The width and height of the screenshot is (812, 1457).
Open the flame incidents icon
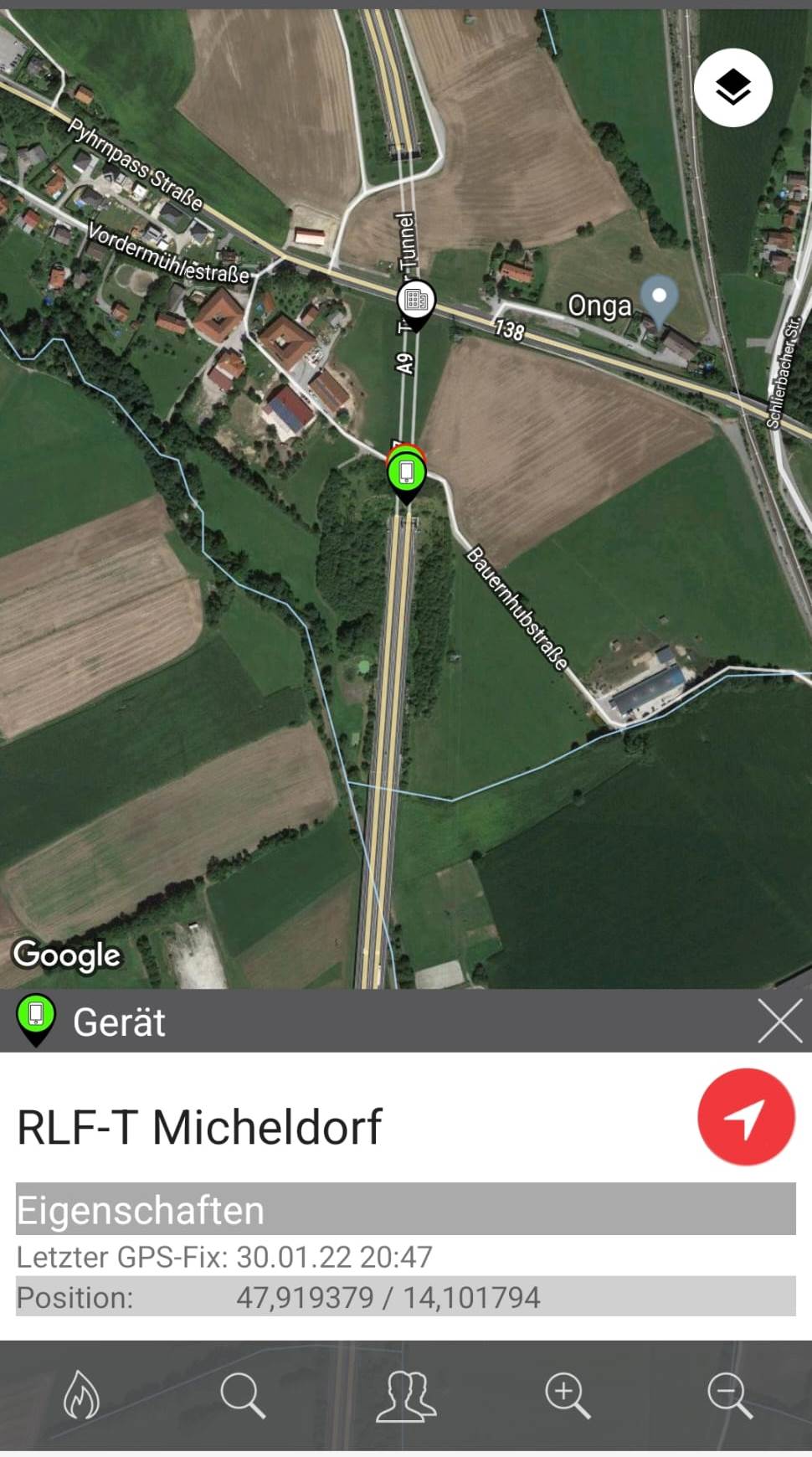[81, 1394]
